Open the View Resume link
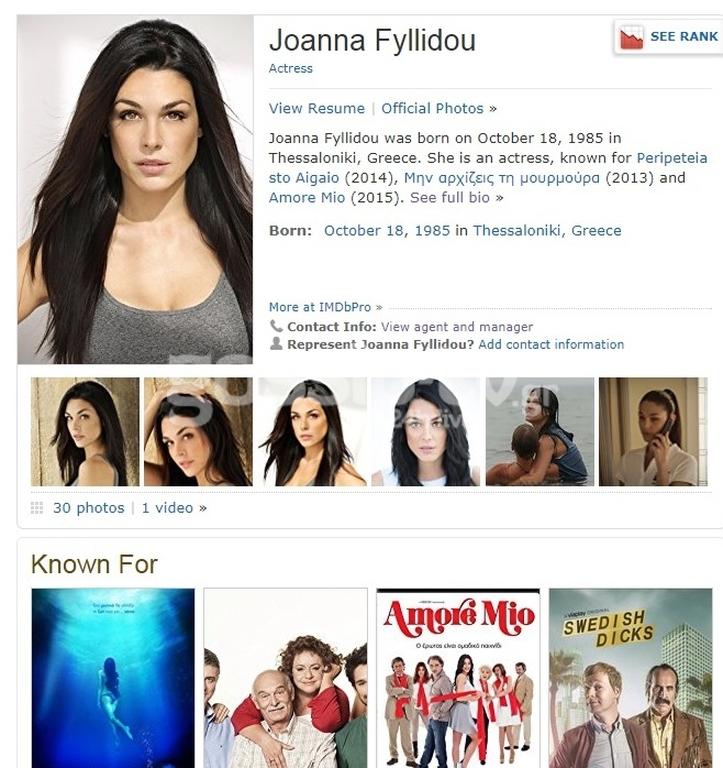723x768 pixels. click(316, 108)
